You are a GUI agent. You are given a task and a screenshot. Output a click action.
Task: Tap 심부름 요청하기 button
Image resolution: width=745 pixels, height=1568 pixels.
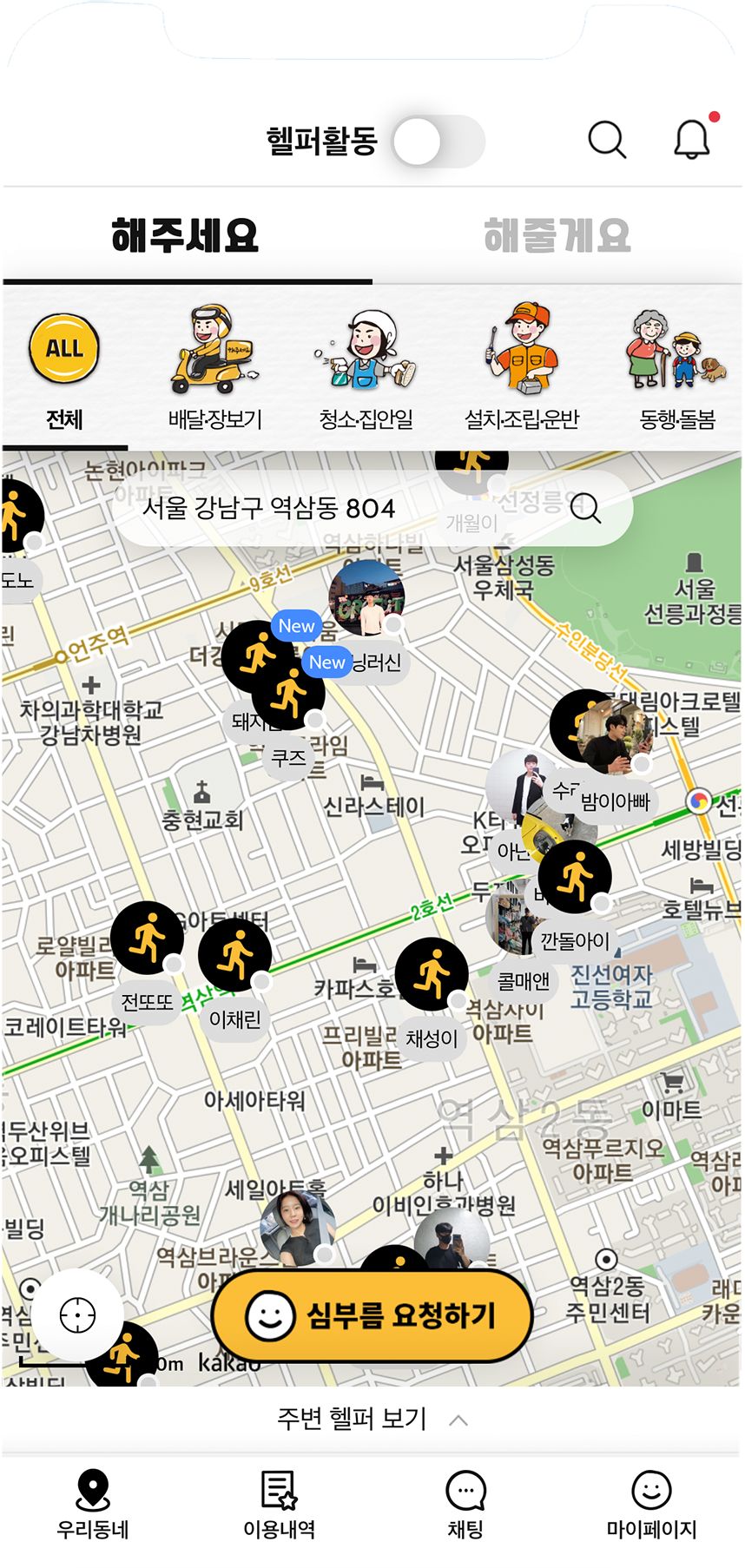[372, 1315]
